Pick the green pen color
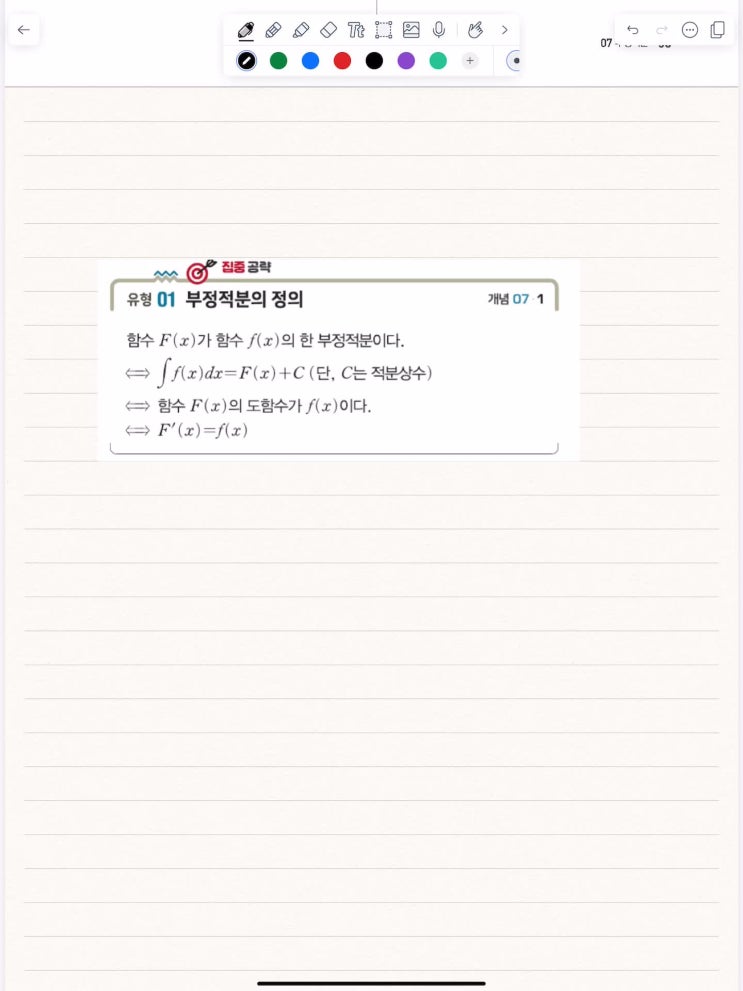This screenshot has height=991, width=743. click(x=279, y=61)
